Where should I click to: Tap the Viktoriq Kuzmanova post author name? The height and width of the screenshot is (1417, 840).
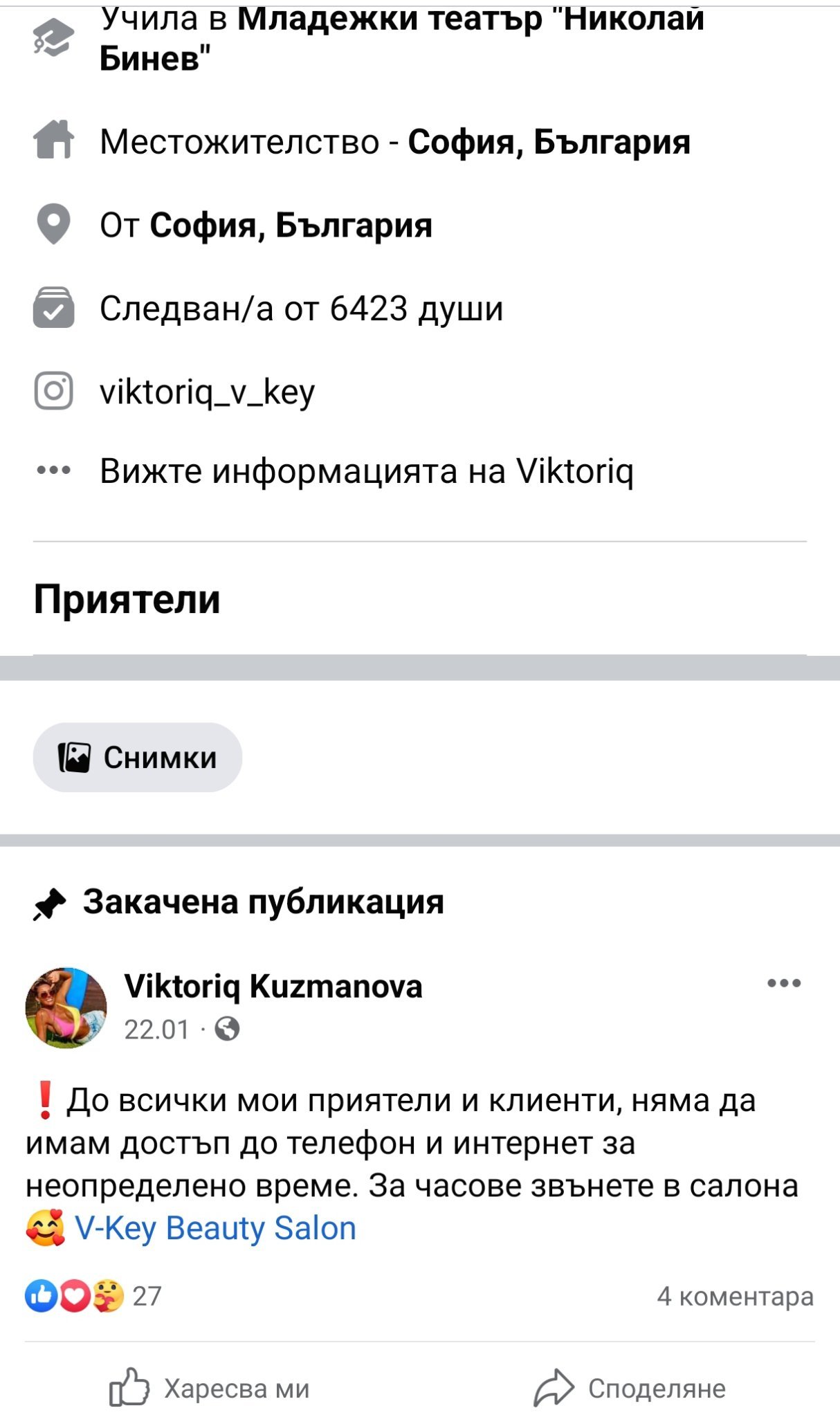pyautogui.click(x=273, y=986)
